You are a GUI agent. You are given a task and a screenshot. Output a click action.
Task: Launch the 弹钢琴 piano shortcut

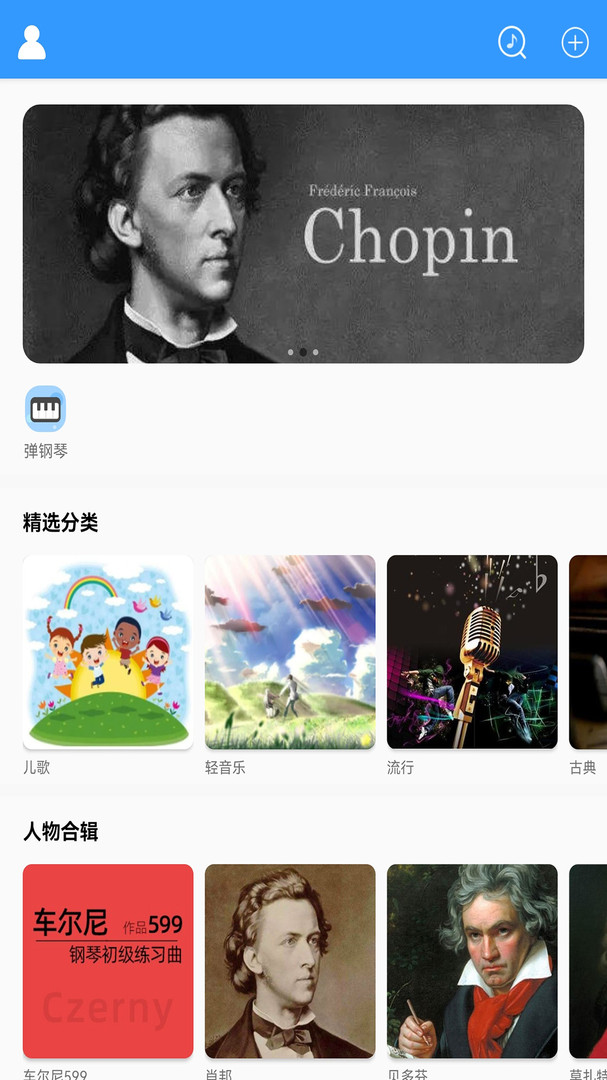pos(45,409)
